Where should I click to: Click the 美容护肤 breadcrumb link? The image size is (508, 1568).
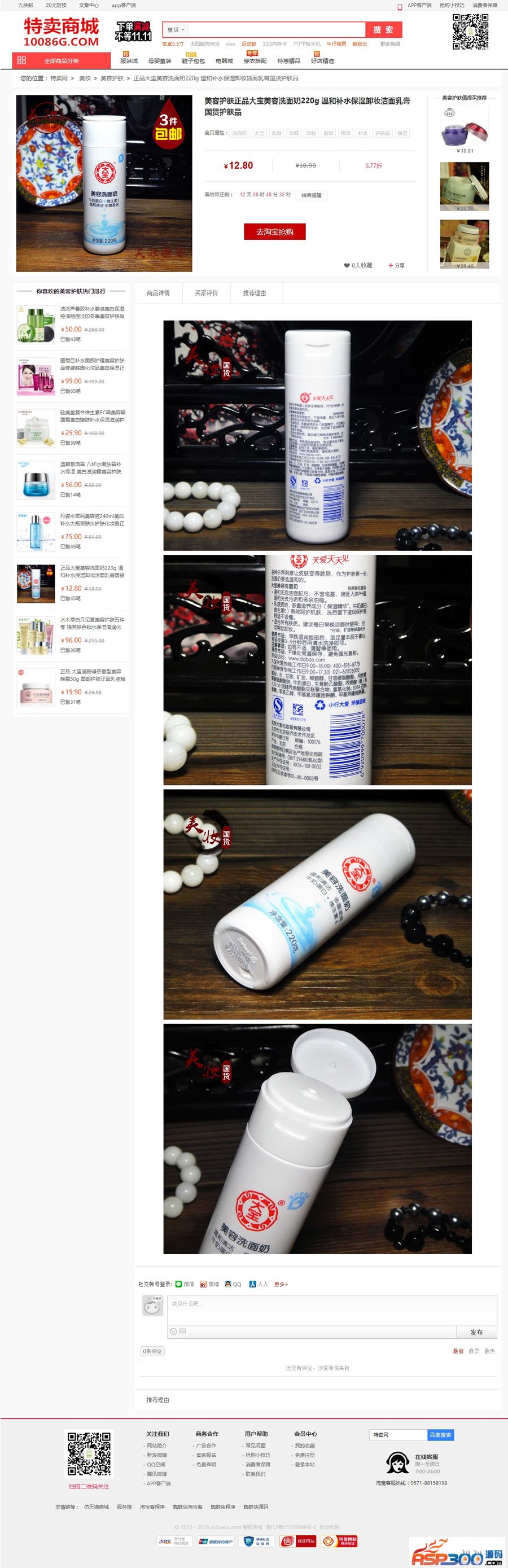tap(112, 78)
